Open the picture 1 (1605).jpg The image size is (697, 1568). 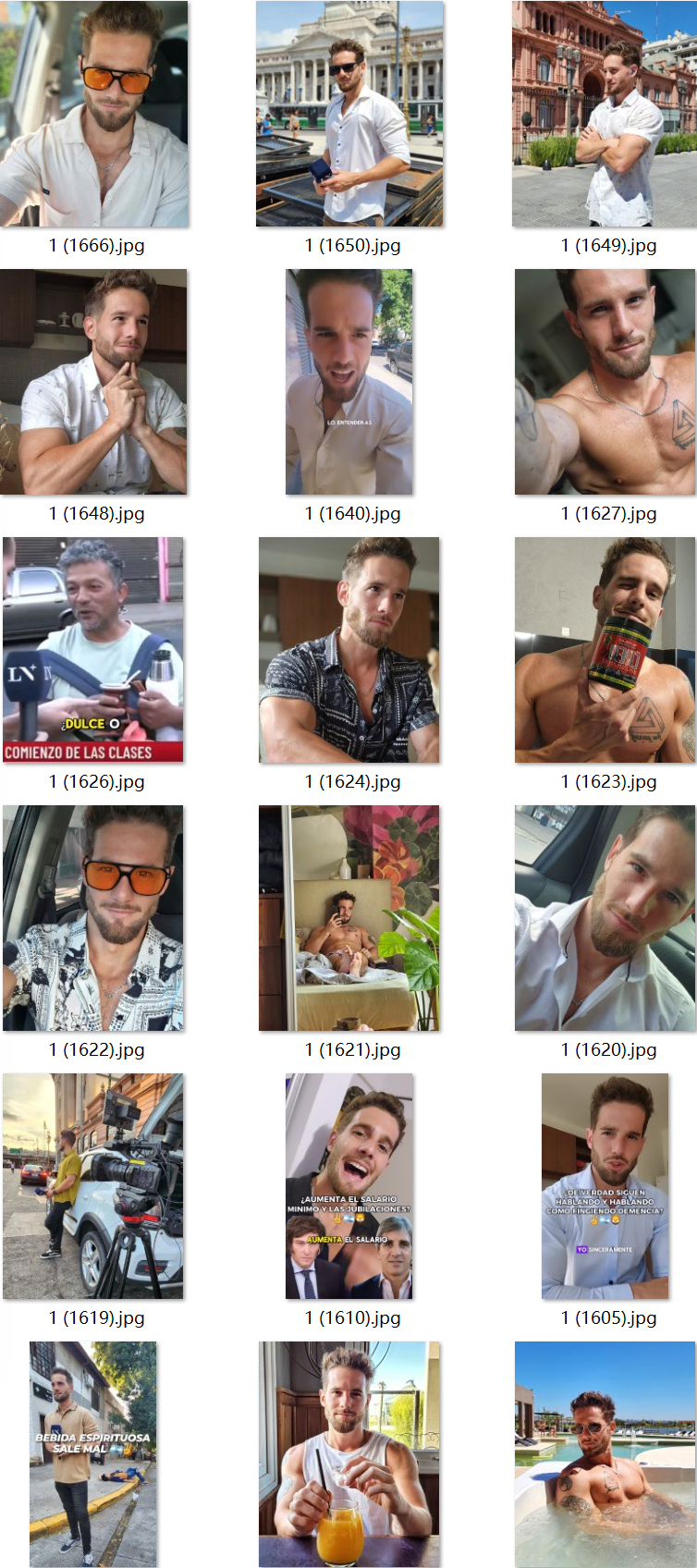(605, 1186)
